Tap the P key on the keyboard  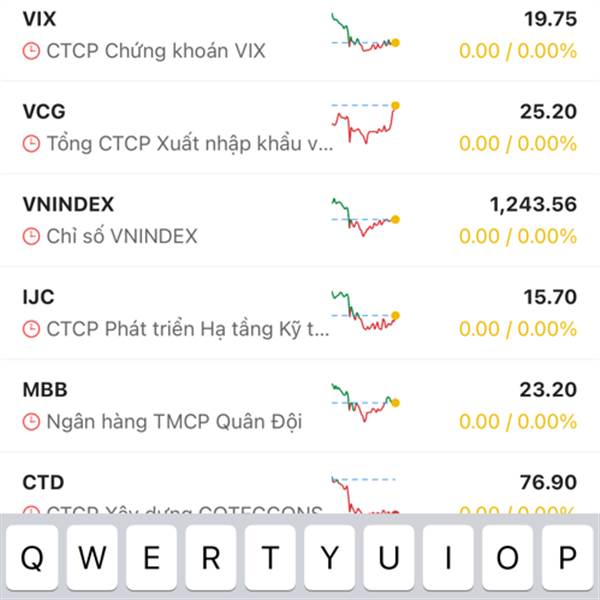pyautogui.click(x=567, y=558)
